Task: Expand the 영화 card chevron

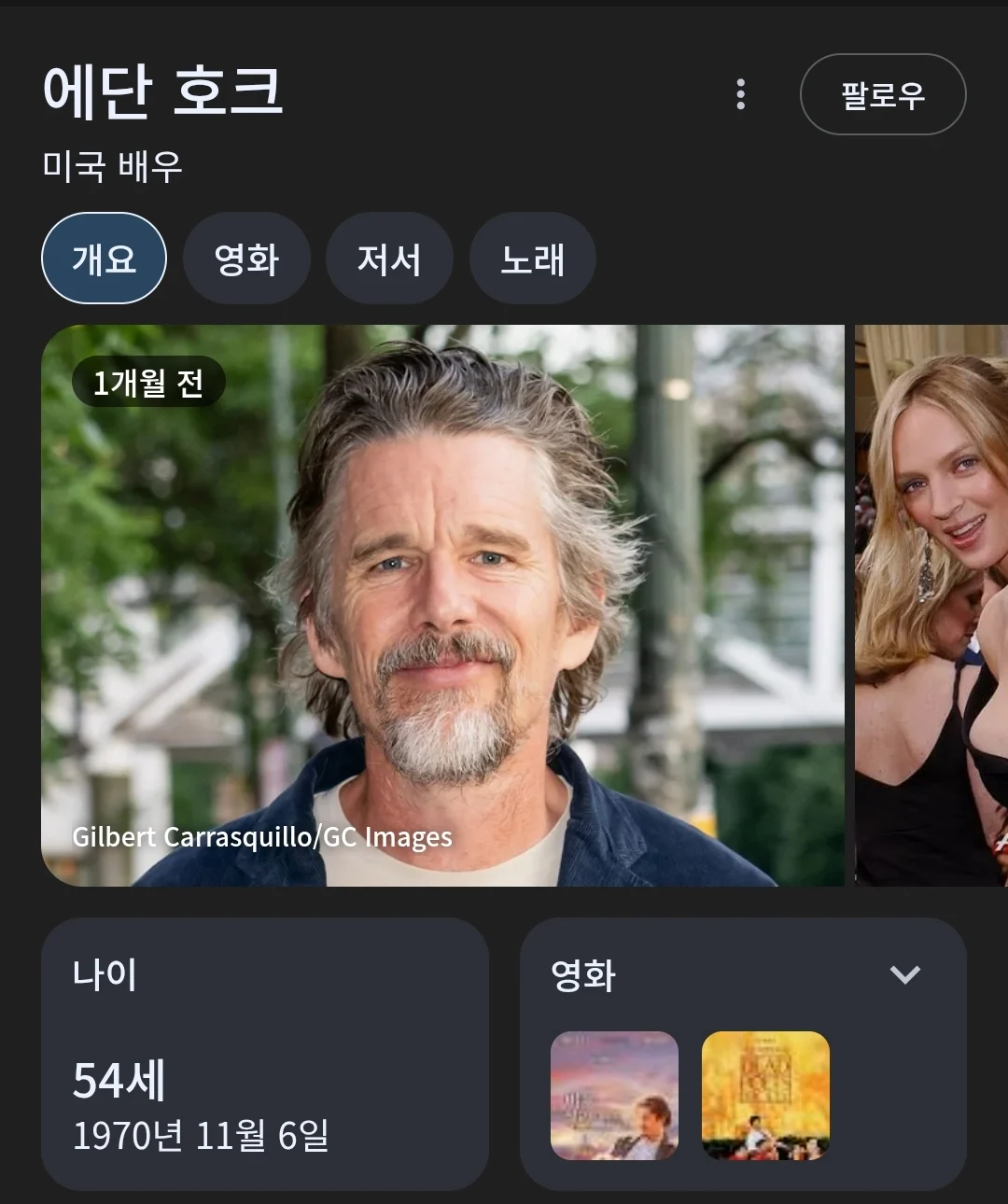Action: coord(904,975)
